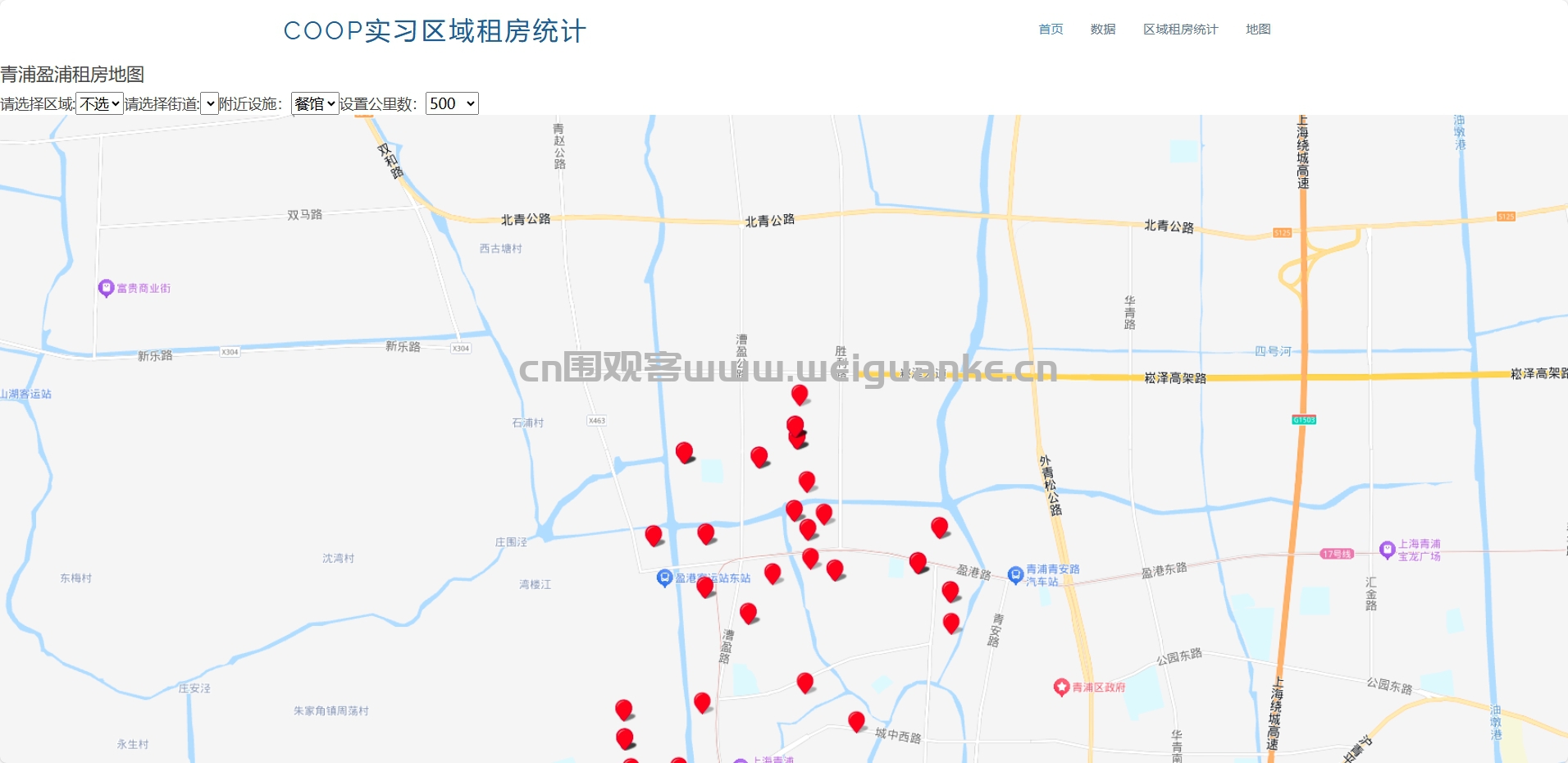
Task: Select the 青浦区政府 map marker
Action: (1061, 687)
